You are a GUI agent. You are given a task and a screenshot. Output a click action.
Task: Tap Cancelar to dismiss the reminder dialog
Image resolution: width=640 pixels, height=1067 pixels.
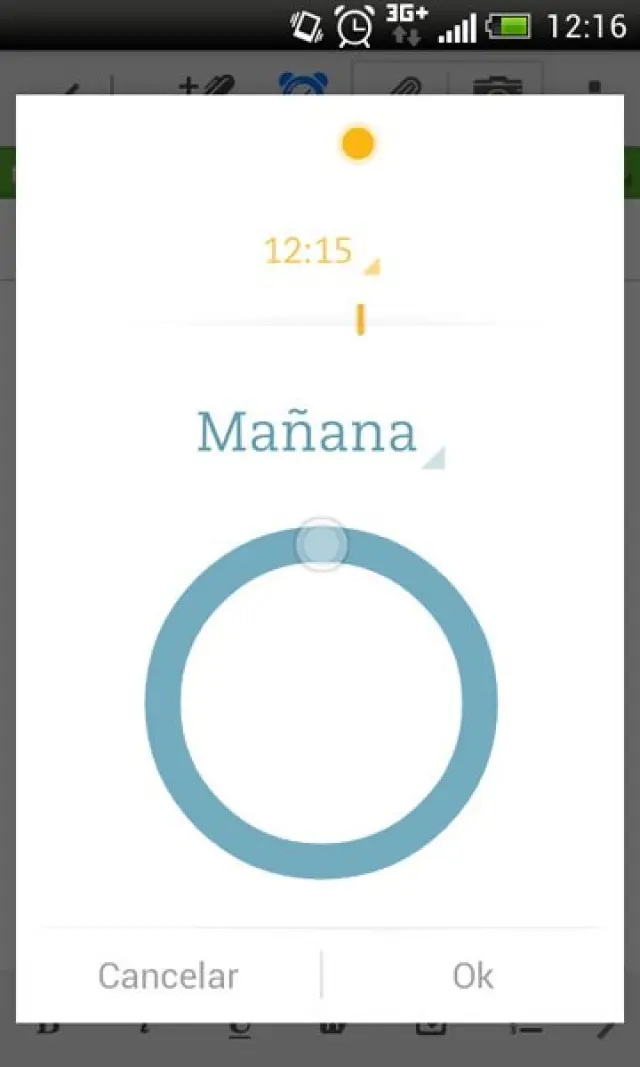coord(168,975)
